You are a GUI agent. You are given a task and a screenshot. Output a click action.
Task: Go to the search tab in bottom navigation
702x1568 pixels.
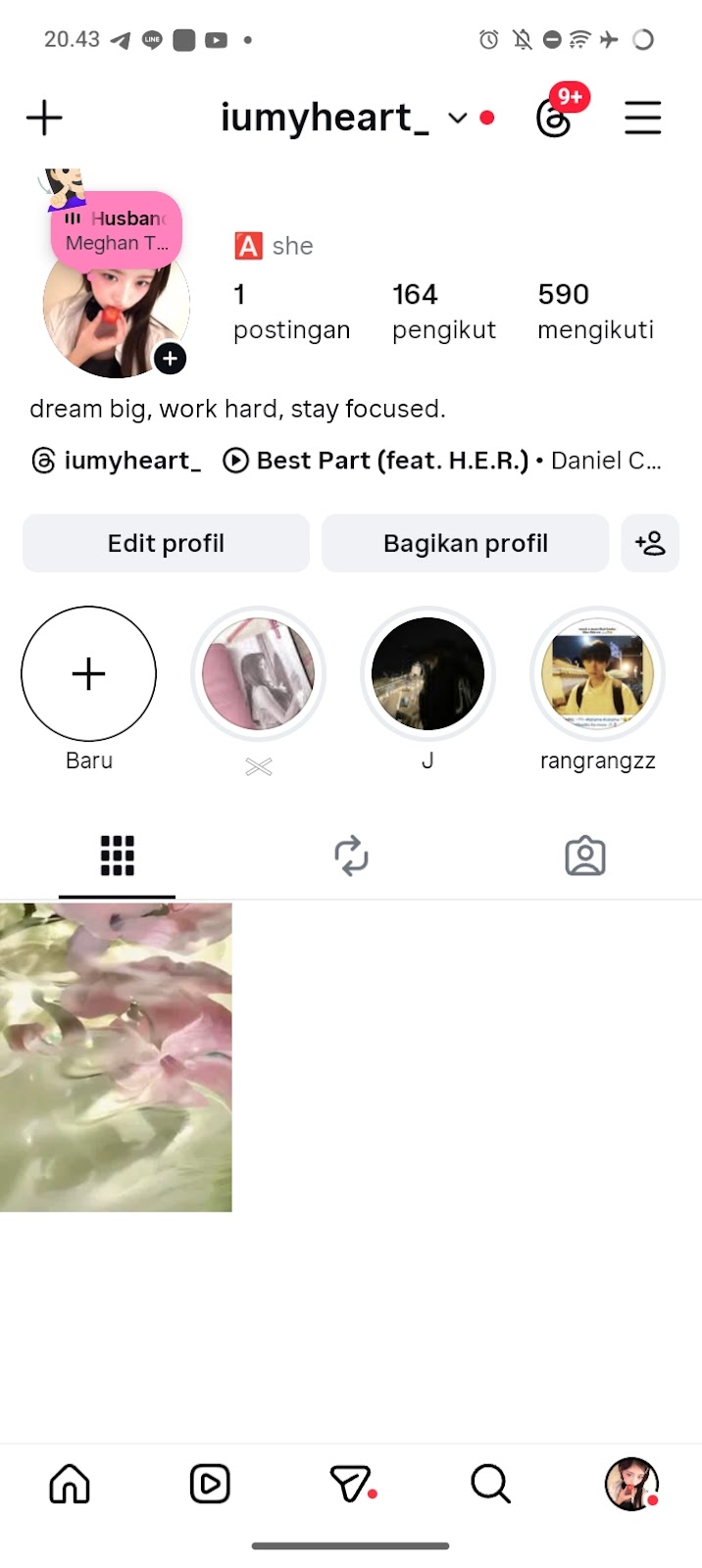(490, 1484)
